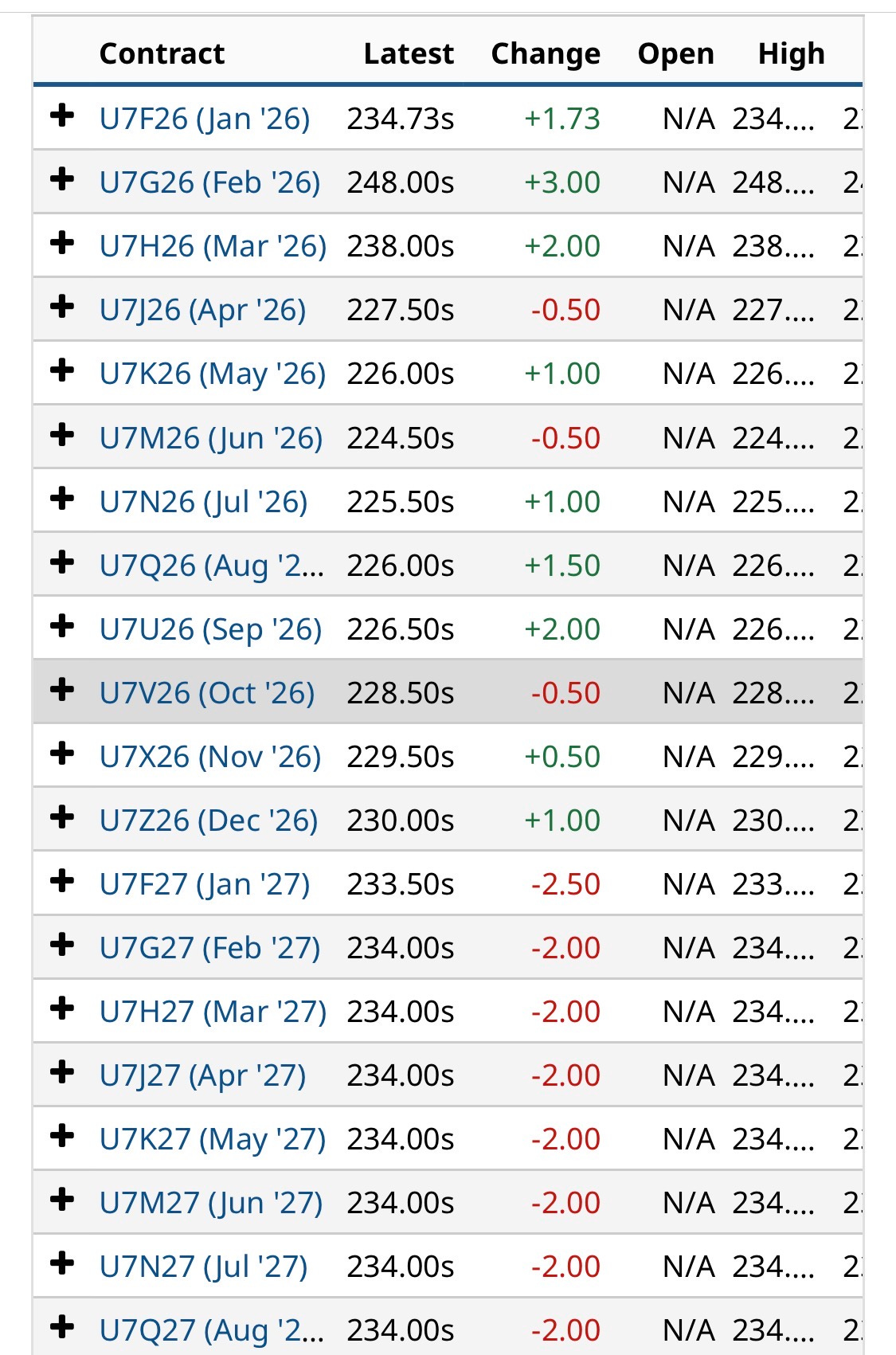896x1355 pixels.
Task: Open the U7H27 (Mar '27) contract link
Action: (213, 1012)
